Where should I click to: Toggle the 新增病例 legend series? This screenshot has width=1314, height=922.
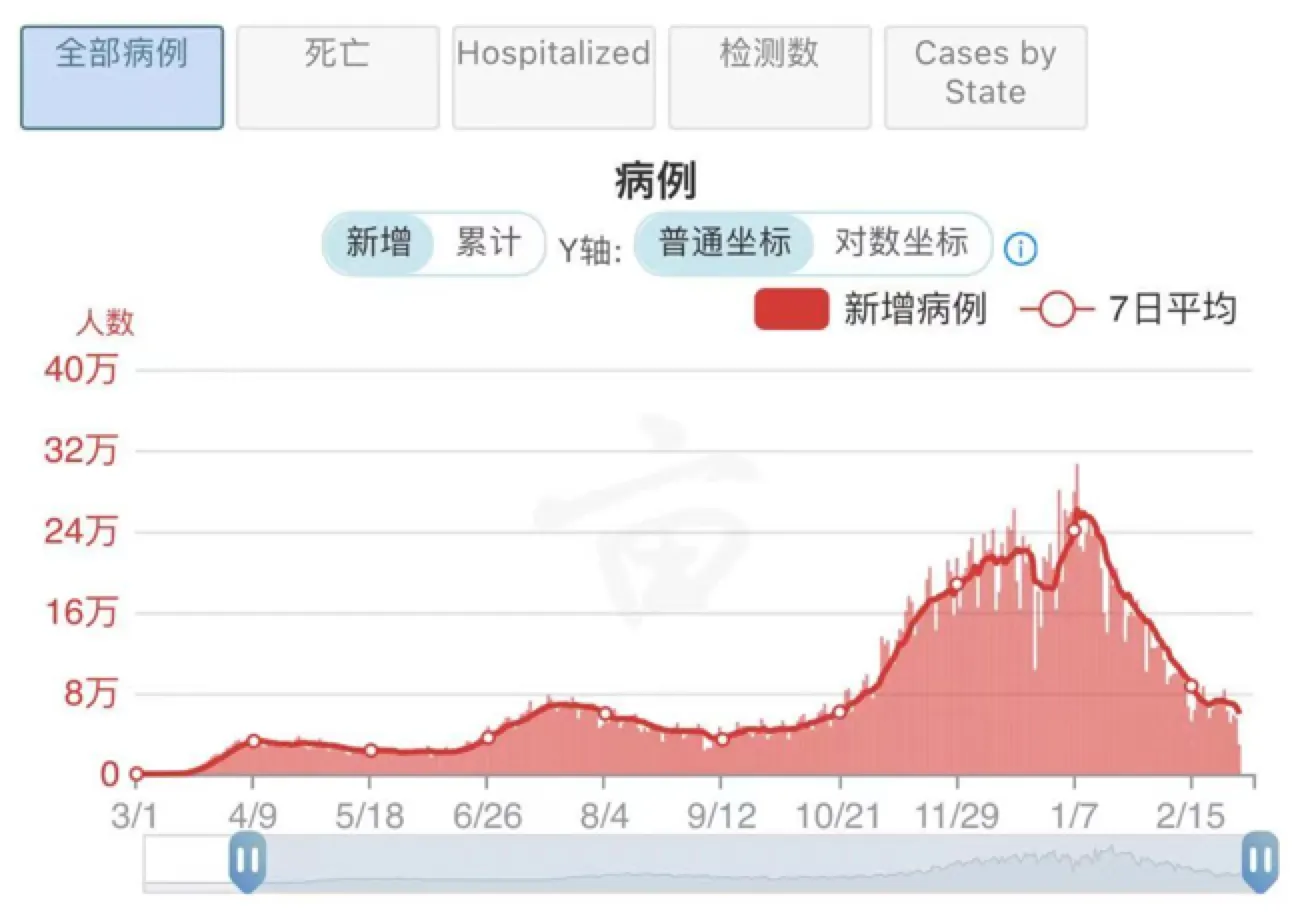tap(870, 310)
